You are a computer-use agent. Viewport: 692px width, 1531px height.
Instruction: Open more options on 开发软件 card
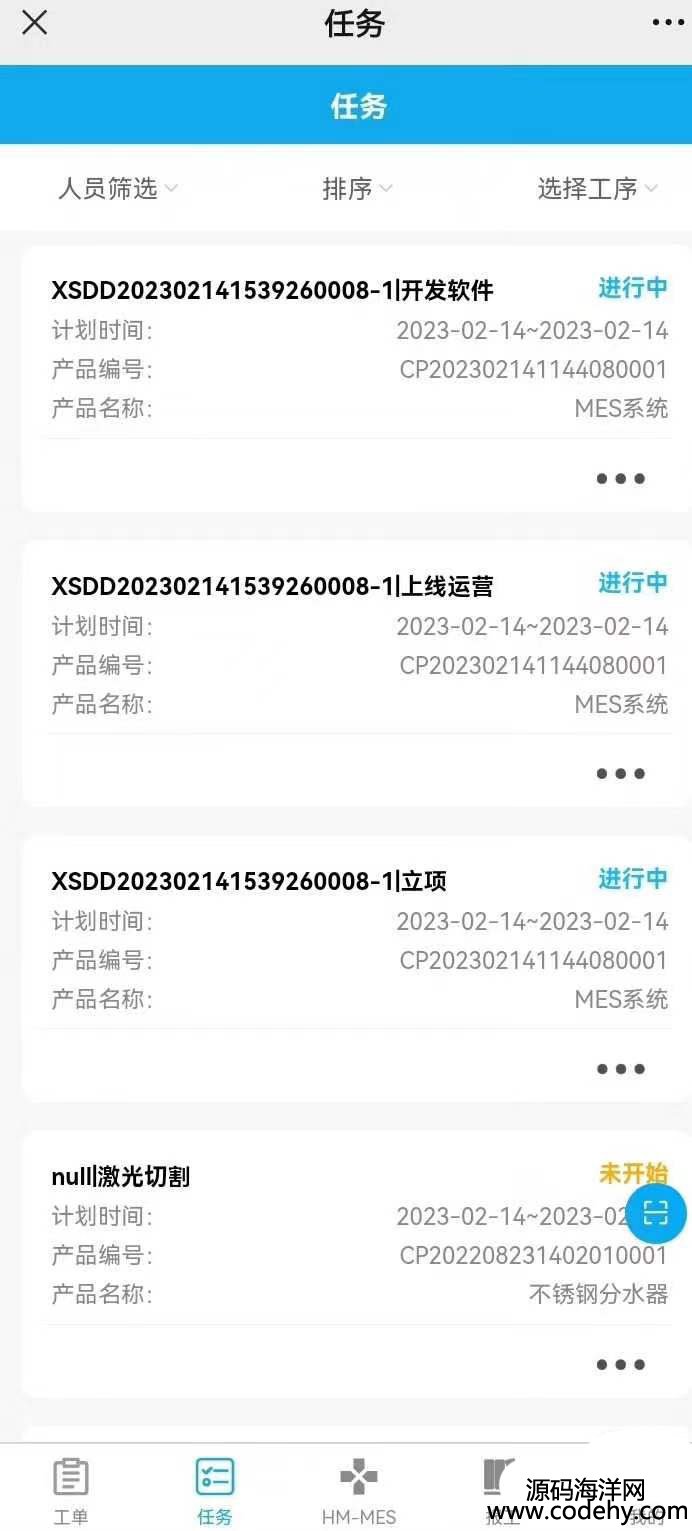tap(620, 478)
